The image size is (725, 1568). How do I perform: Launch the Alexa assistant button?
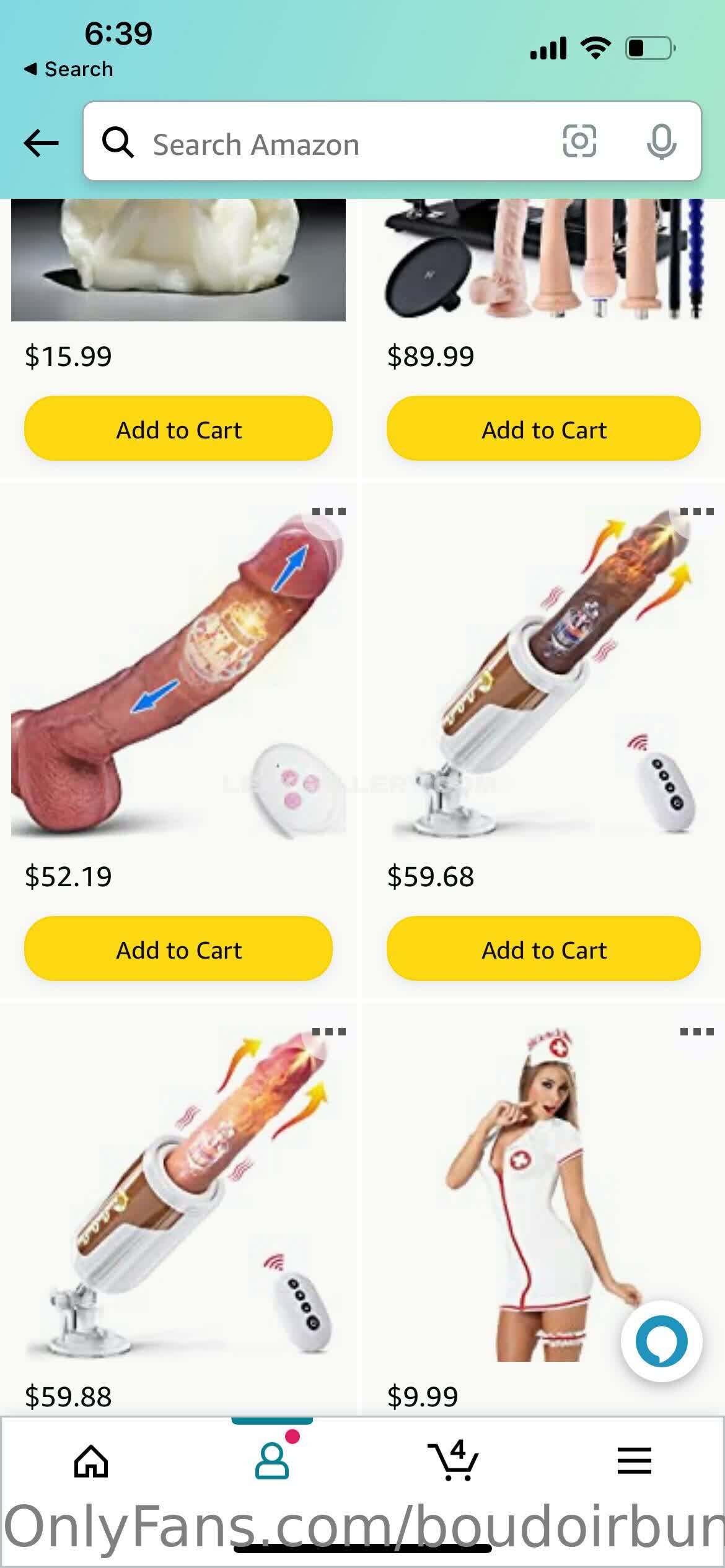[x=661, y=1341]
